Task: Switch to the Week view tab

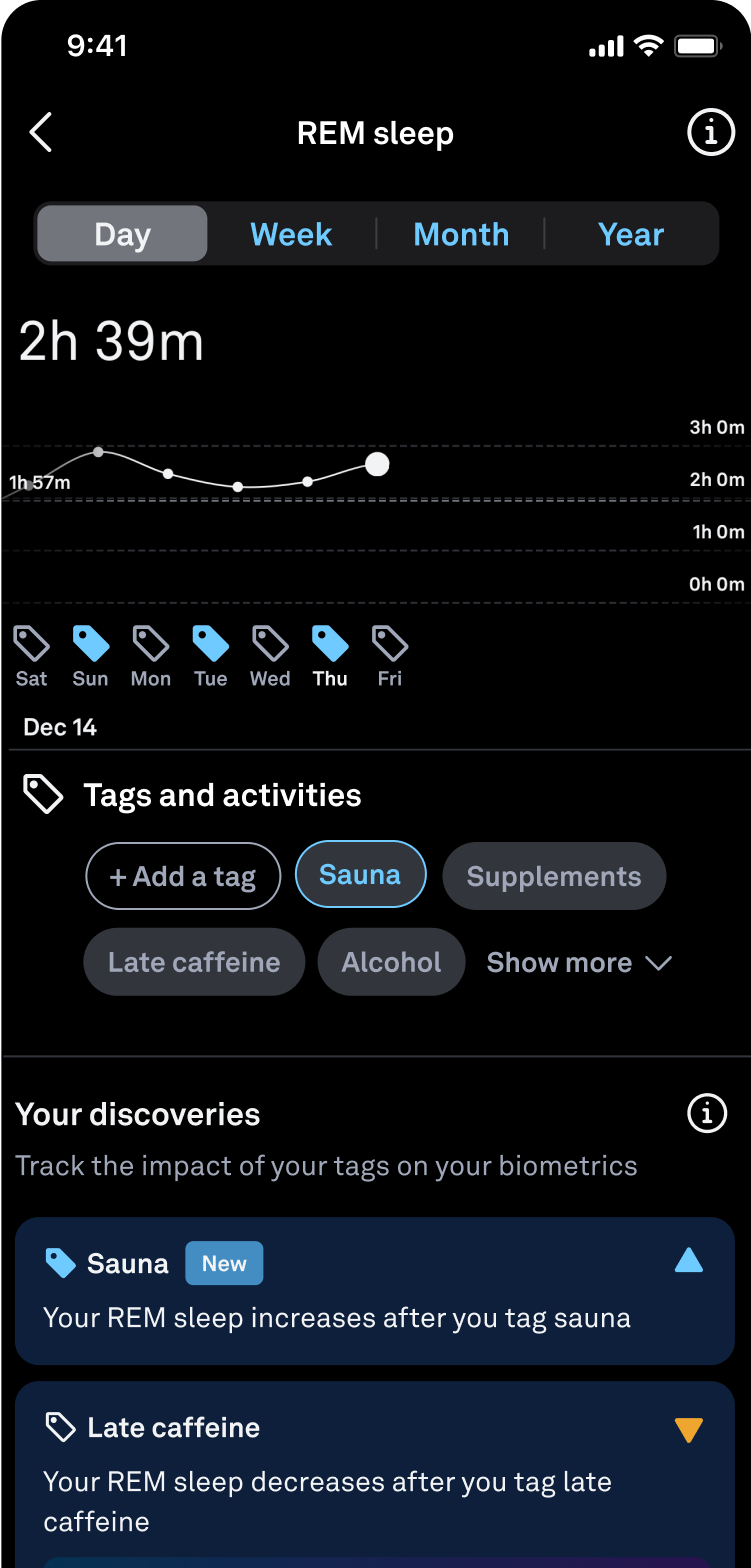Action: (290, 233)
